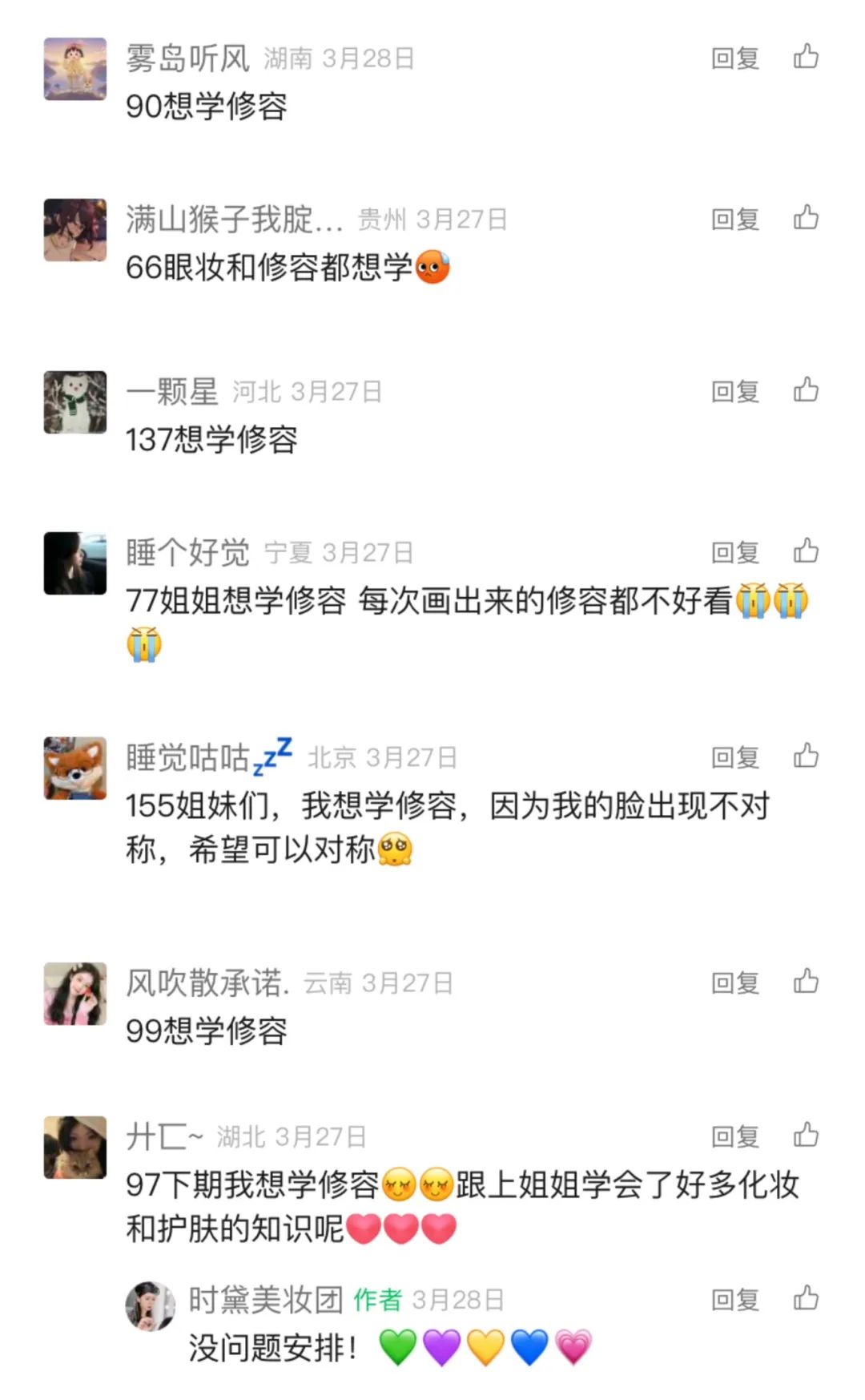865x1400 pixels.
Task: Like the comment by 雾岛听风
Action: click(806, 58)
